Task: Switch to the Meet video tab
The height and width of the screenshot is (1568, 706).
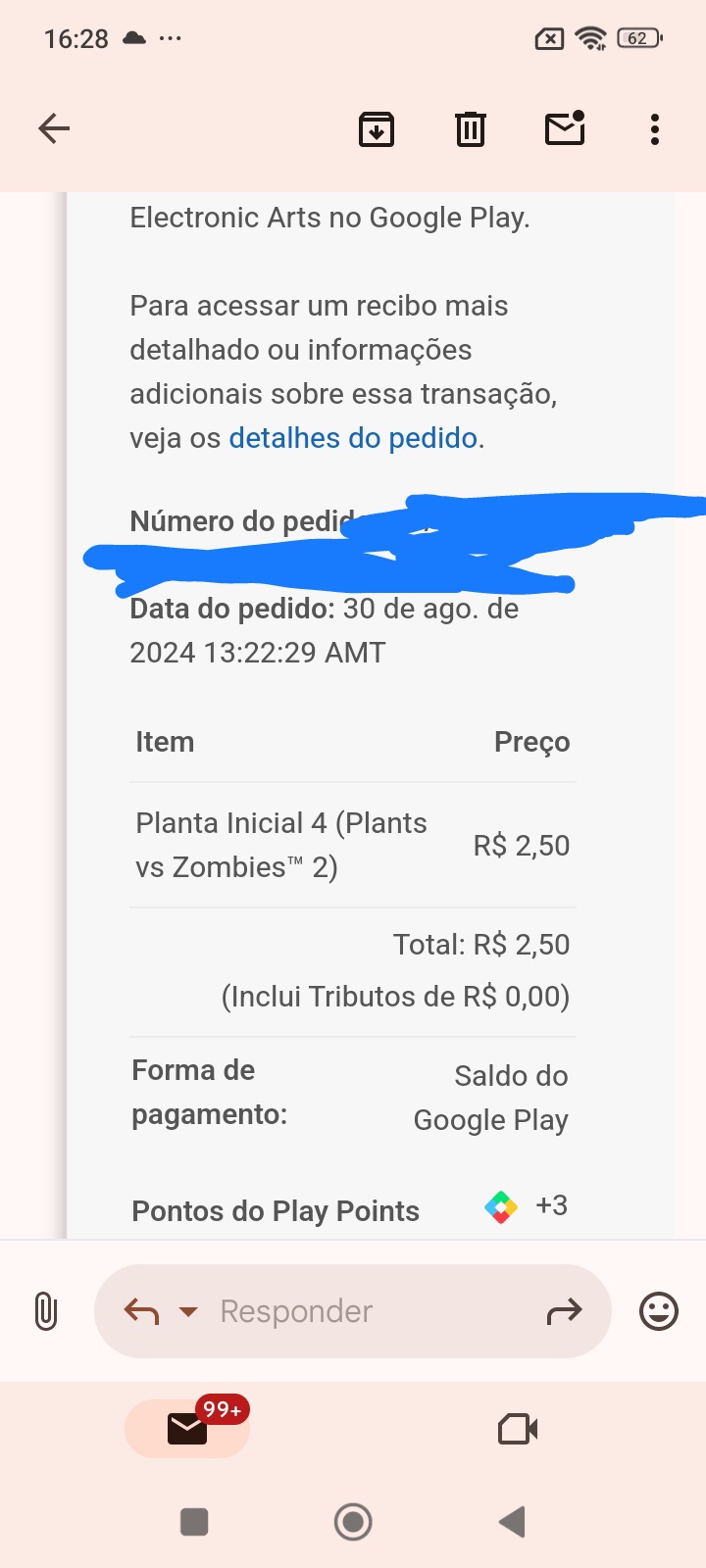Action: (x=518, y=1429)
